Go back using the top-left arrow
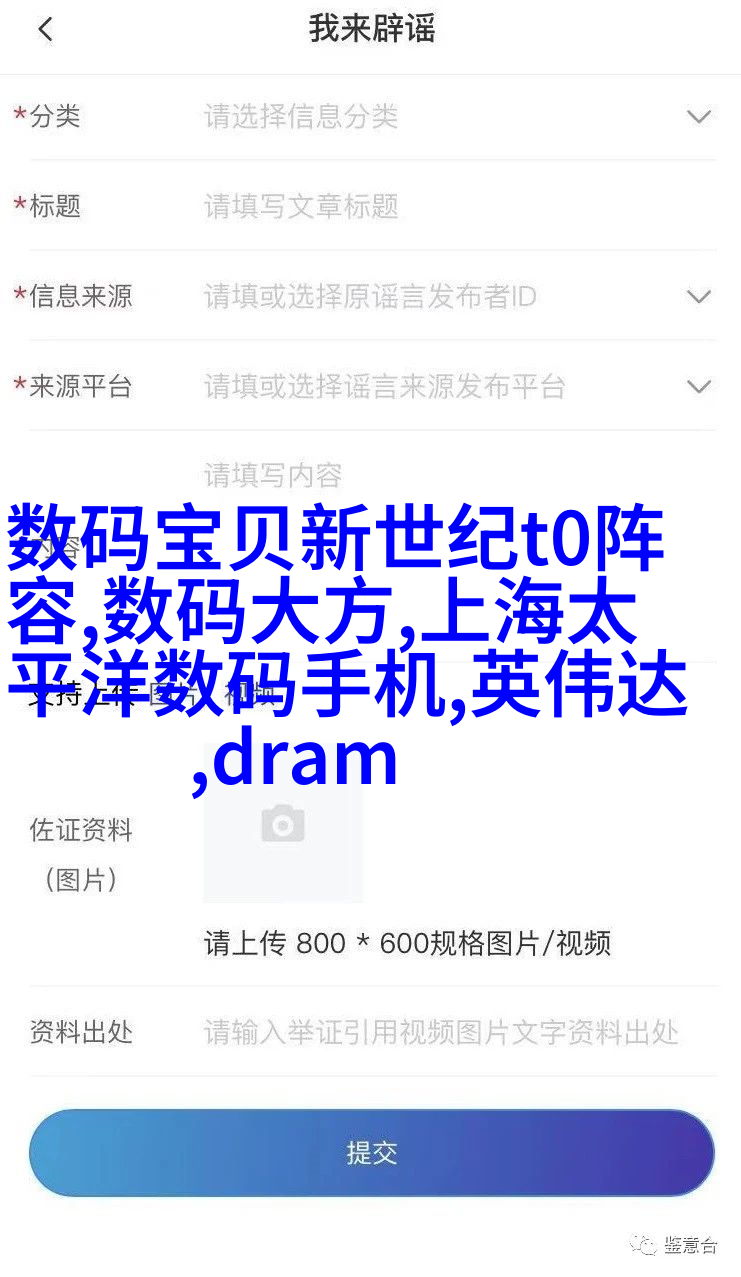741x1277 pixels. tap(45, 30)
